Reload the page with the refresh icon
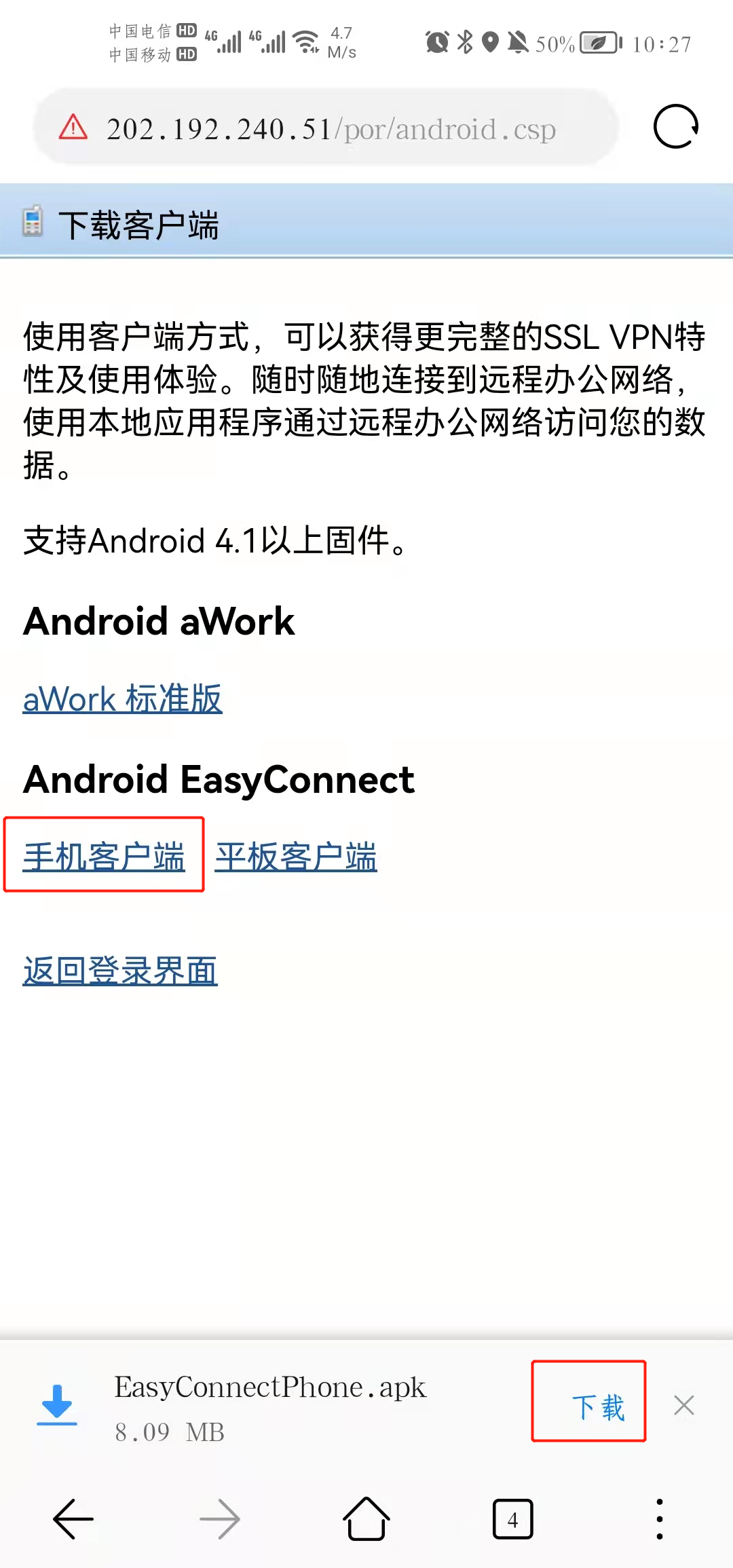Viewport: 733px width, 1568px height. click(675, 127)
